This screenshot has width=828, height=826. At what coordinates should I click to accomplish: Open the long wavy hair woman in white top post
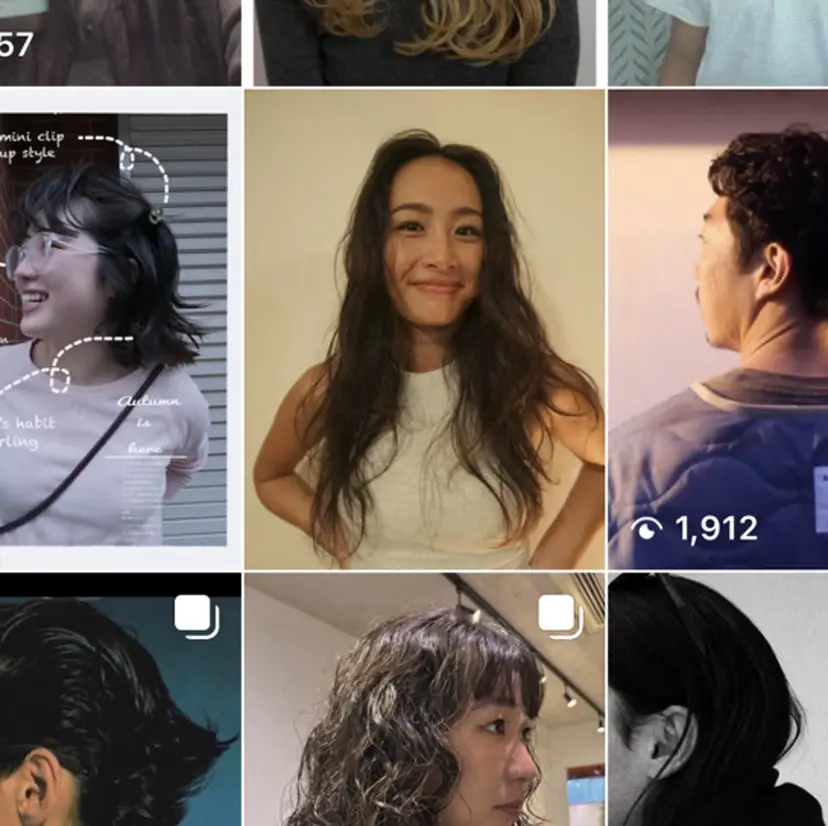pyautogui.click(x=425, y=330)
